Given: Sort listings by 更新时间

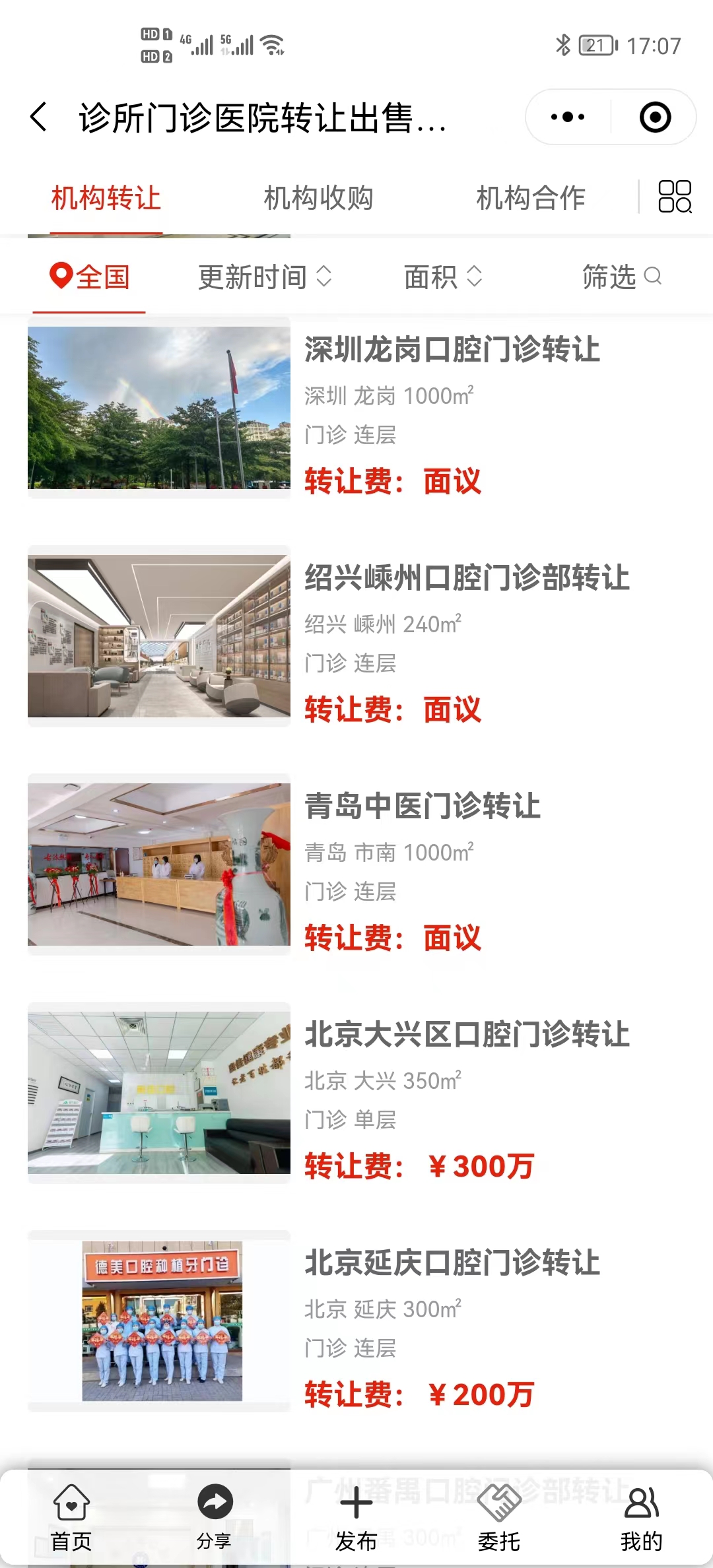Looking at the screenshot, I should coord(264,277).
